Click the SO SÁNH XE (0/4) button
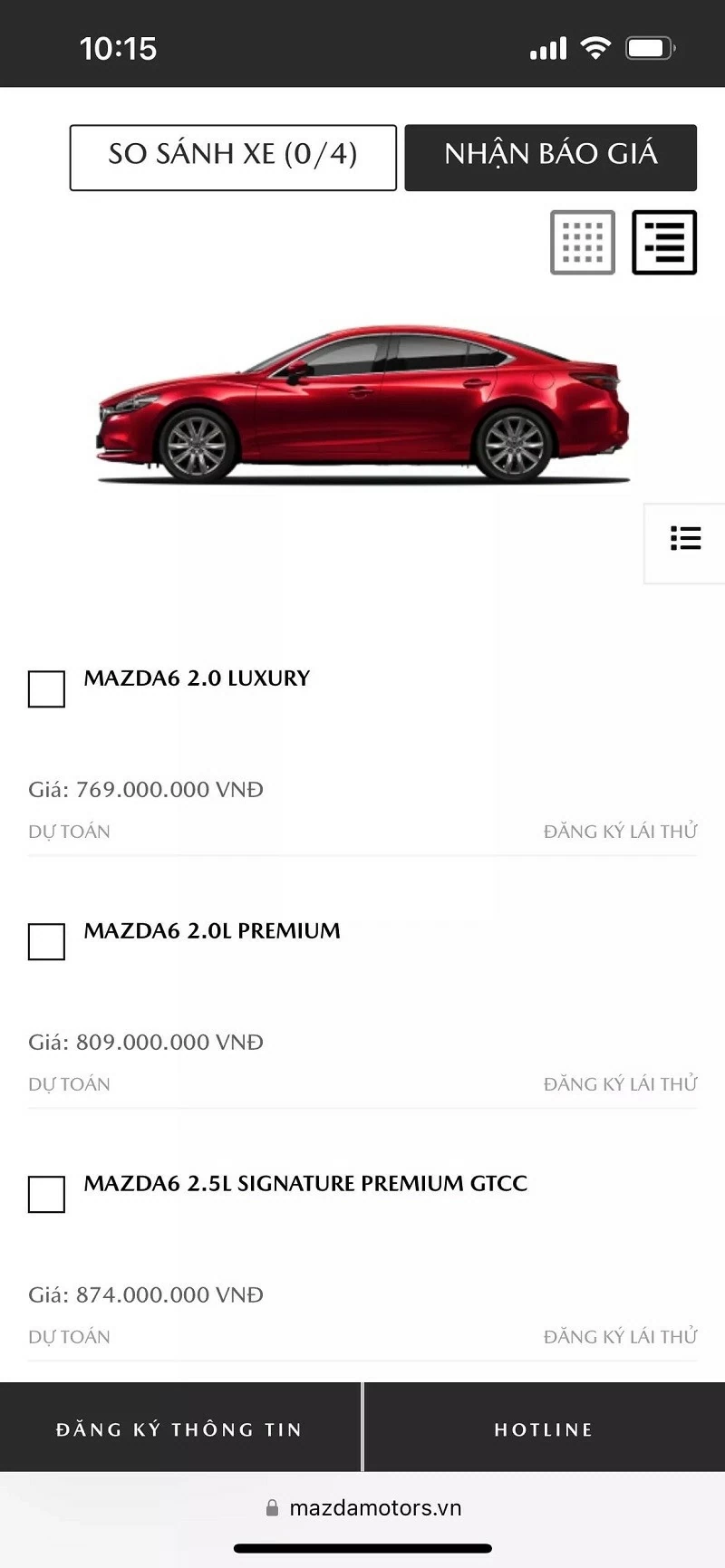 pyautogui.click(x=232, y=156)
